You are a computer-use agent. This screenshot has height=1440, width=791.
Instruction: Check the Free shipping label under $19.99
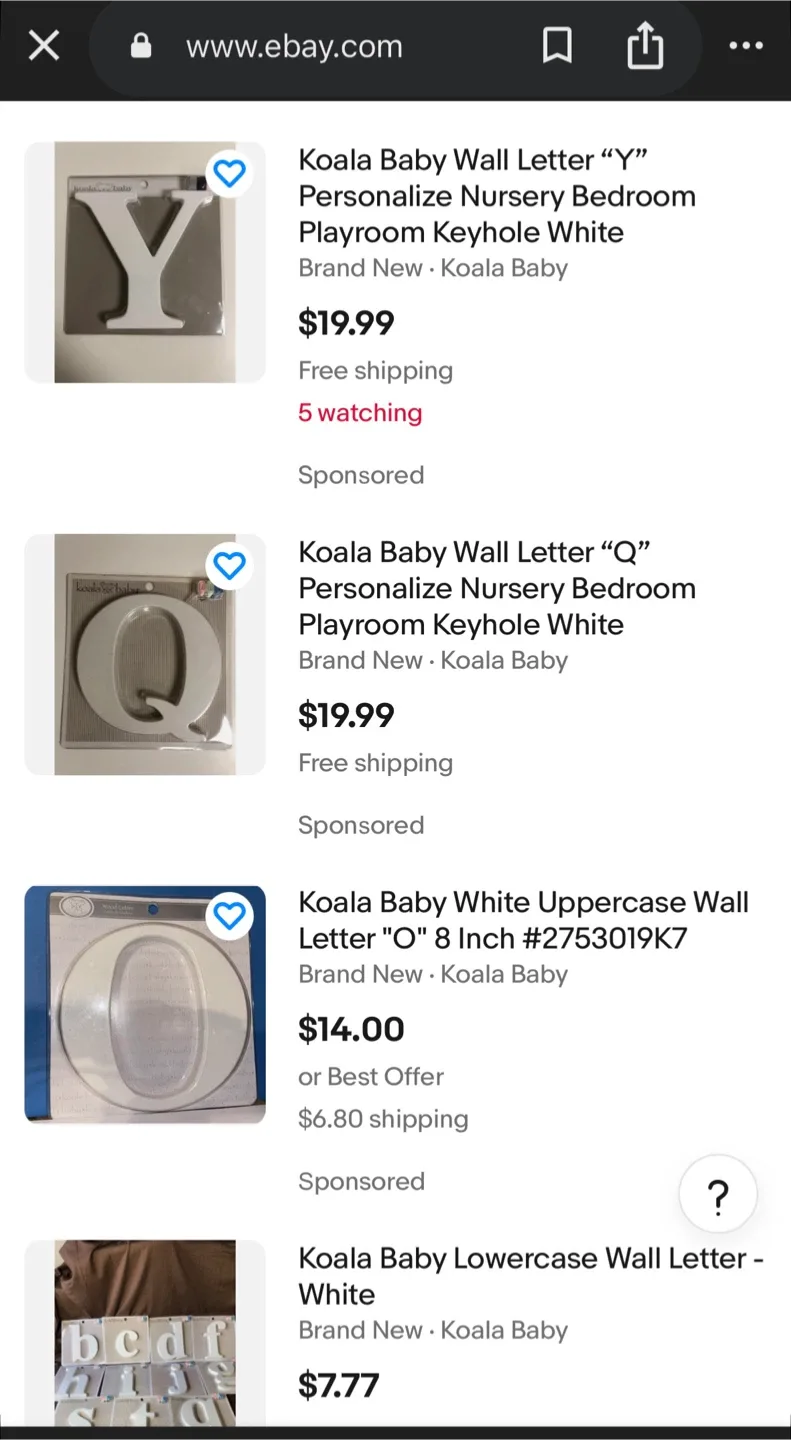click(375, 370)
